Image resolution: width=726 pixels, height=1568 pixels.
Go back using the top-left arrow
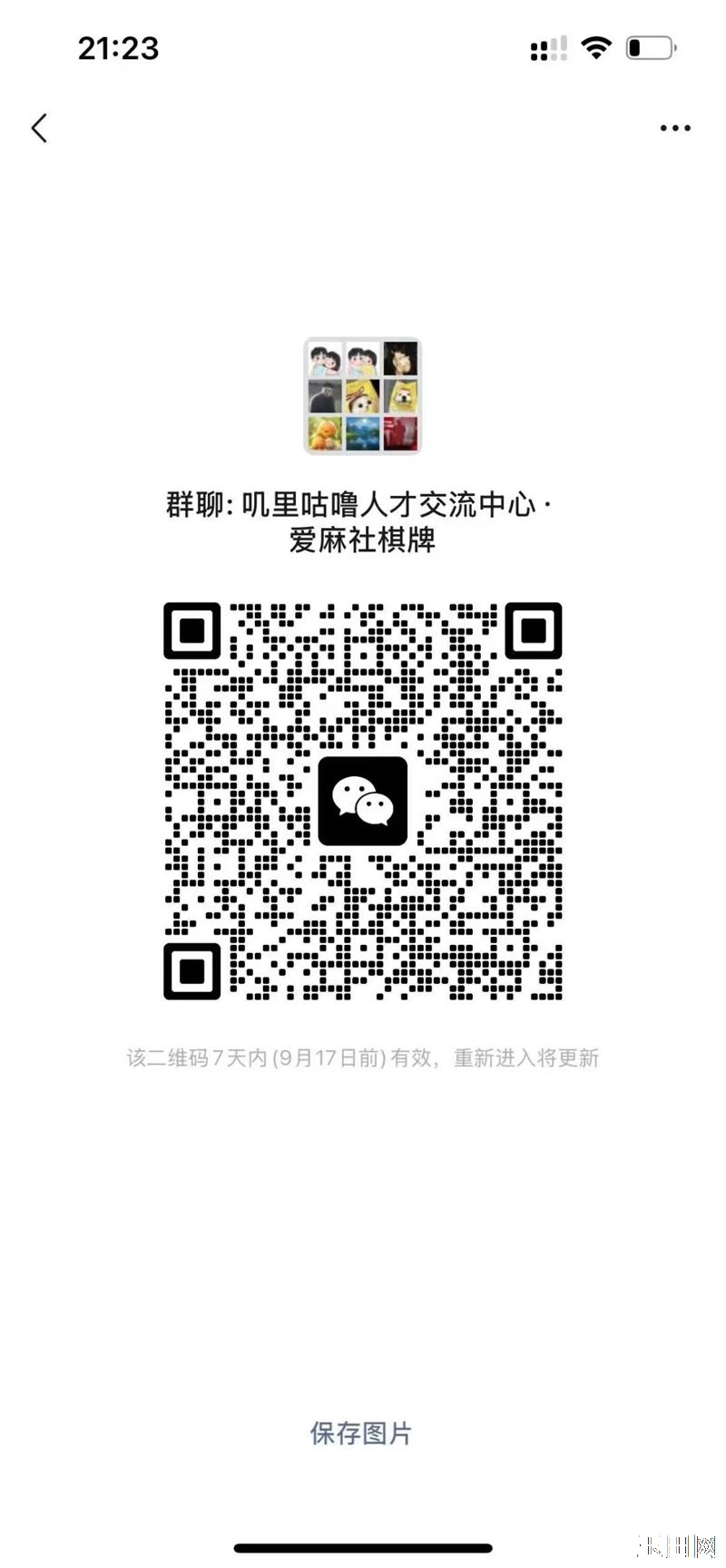tap(39, 128)
